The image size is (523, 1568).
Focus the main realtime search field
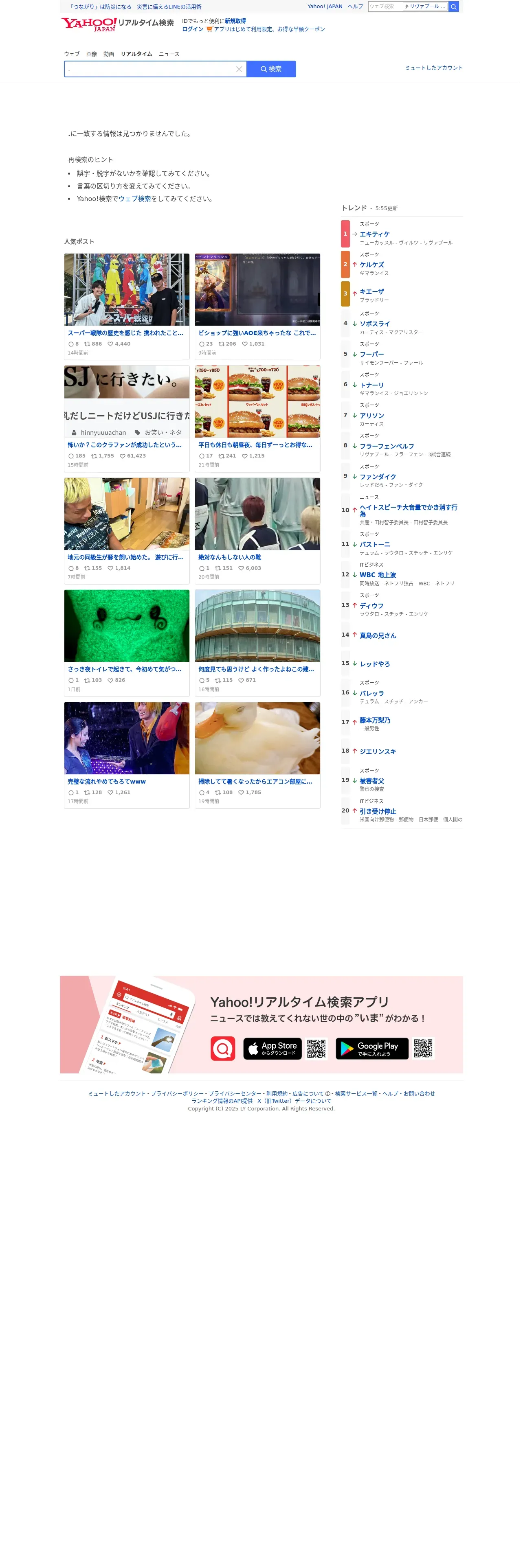[150, 69]
